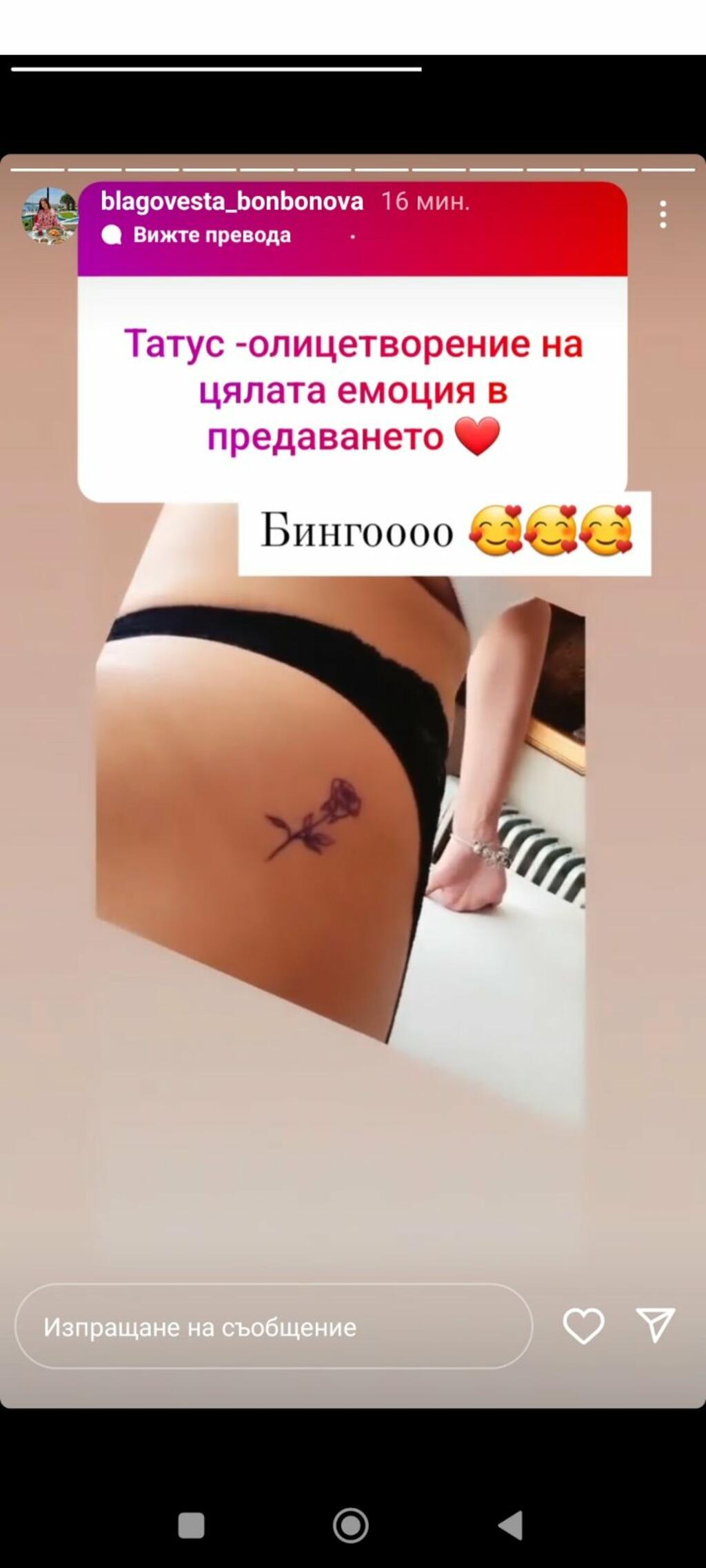Tap the 'Изпращане на съобщение' message field
The height and width of the screenshot is (1568, 706).
coord(274,1327)
